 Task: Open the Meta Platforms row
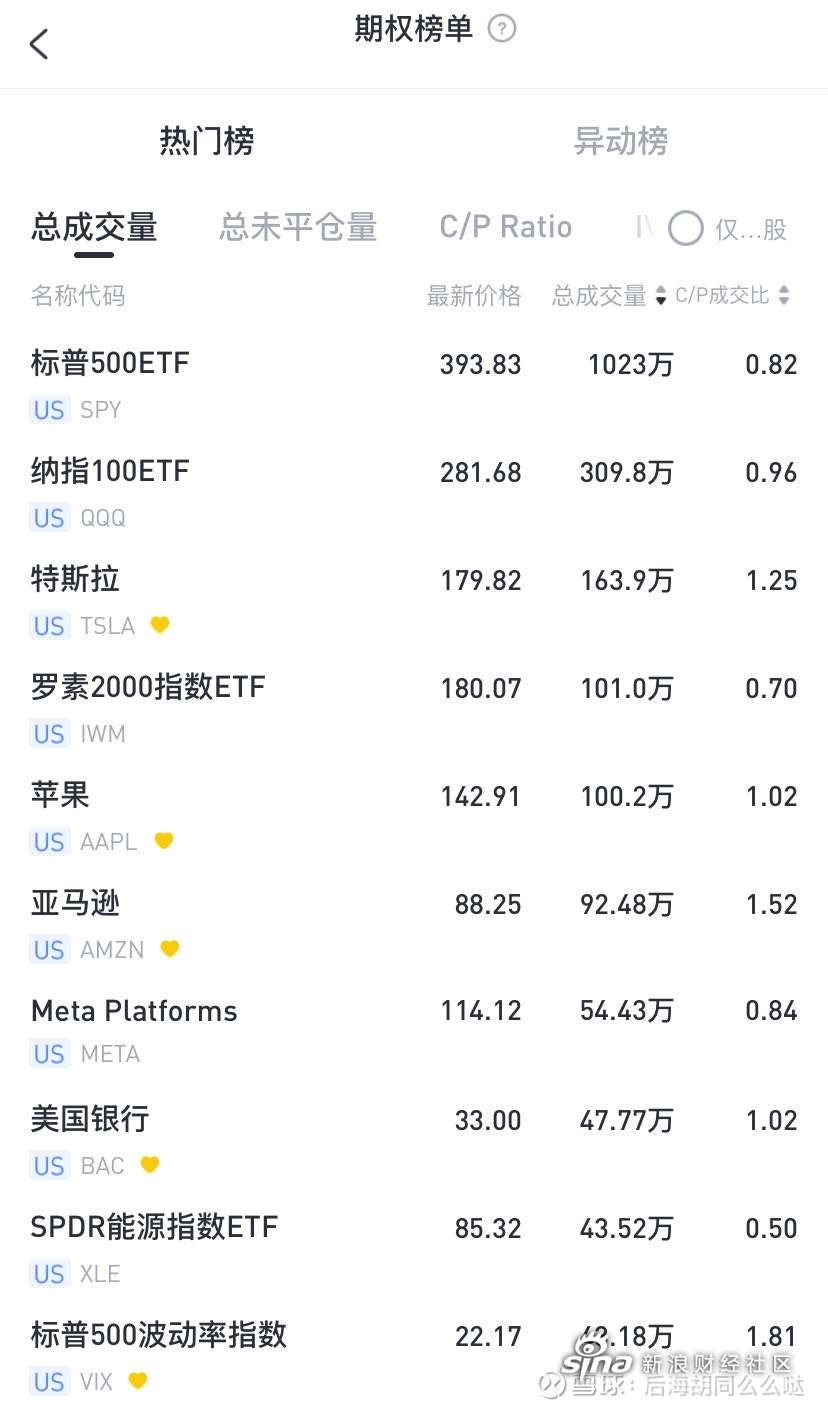pyautogui.click(x=414, y=1030)
